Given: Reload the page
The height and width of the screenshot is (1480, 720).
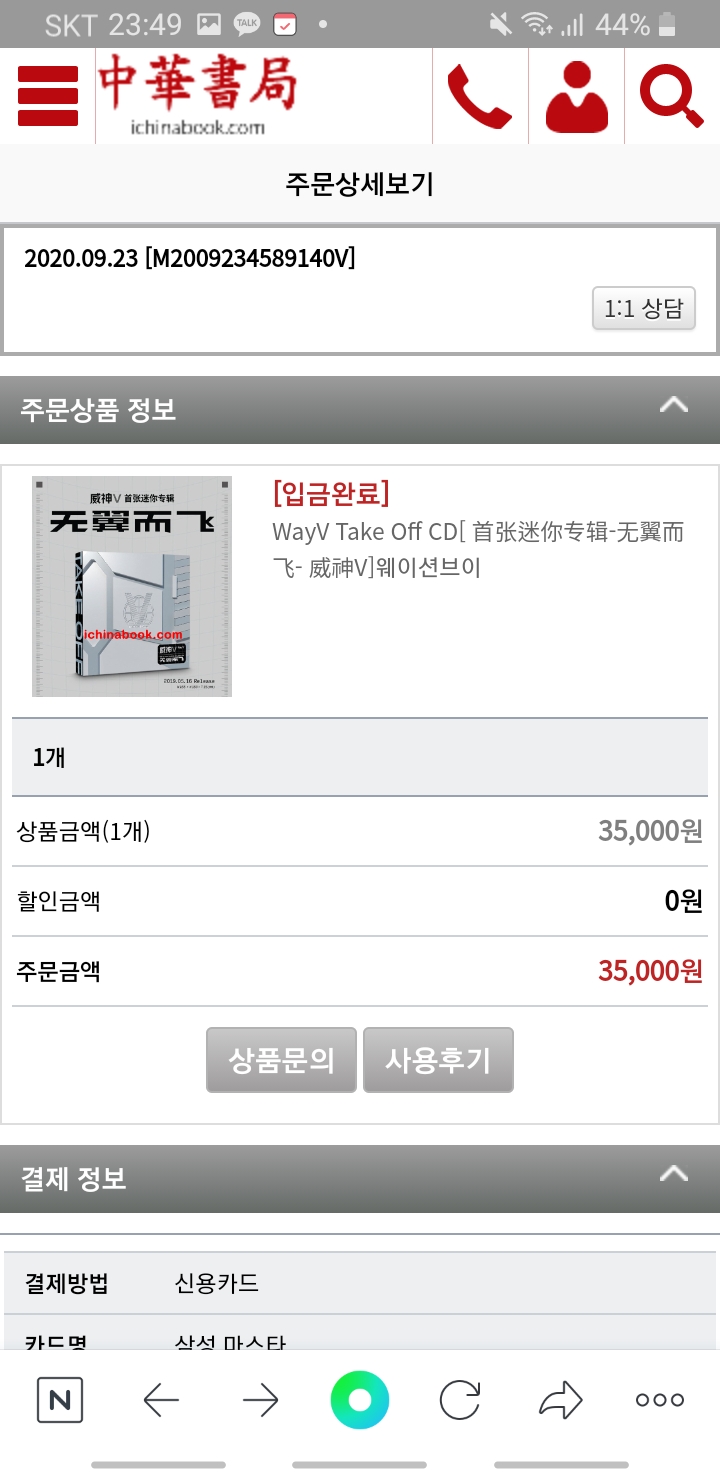Looking at the screenshot, I should point(460,1400).
